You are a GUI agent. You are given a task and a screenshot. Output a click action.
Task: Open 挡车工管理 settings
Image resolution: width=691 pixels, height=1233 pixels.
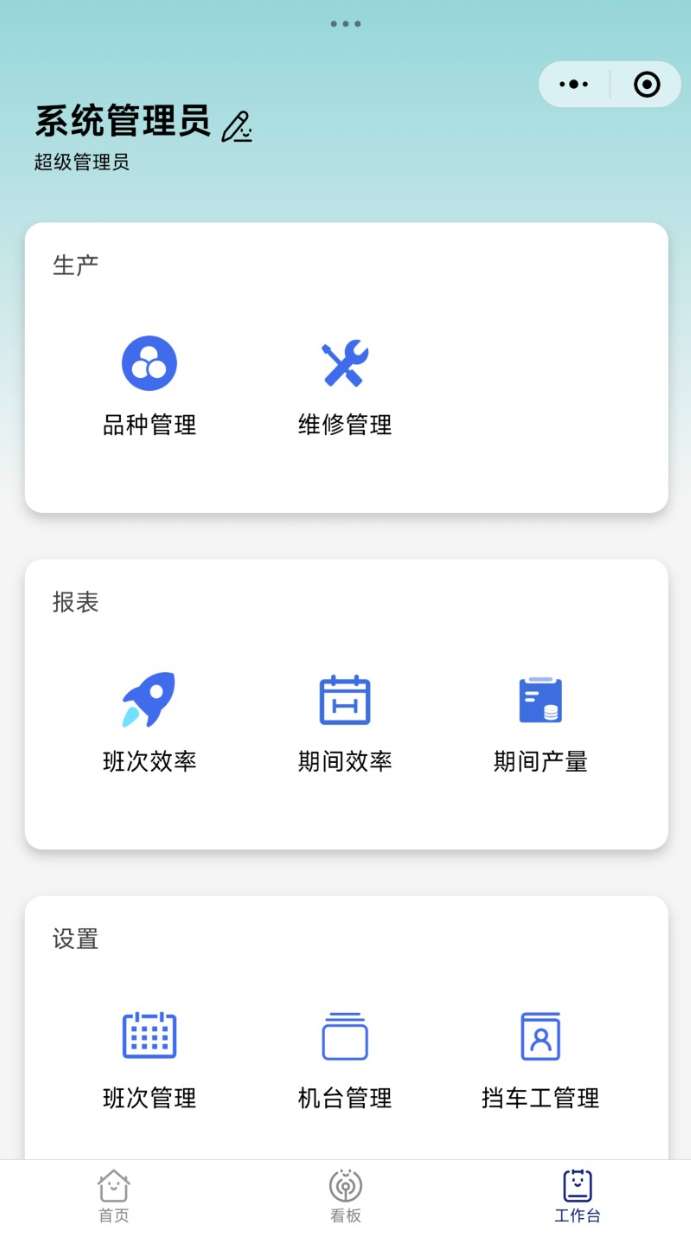point(540,1059)
